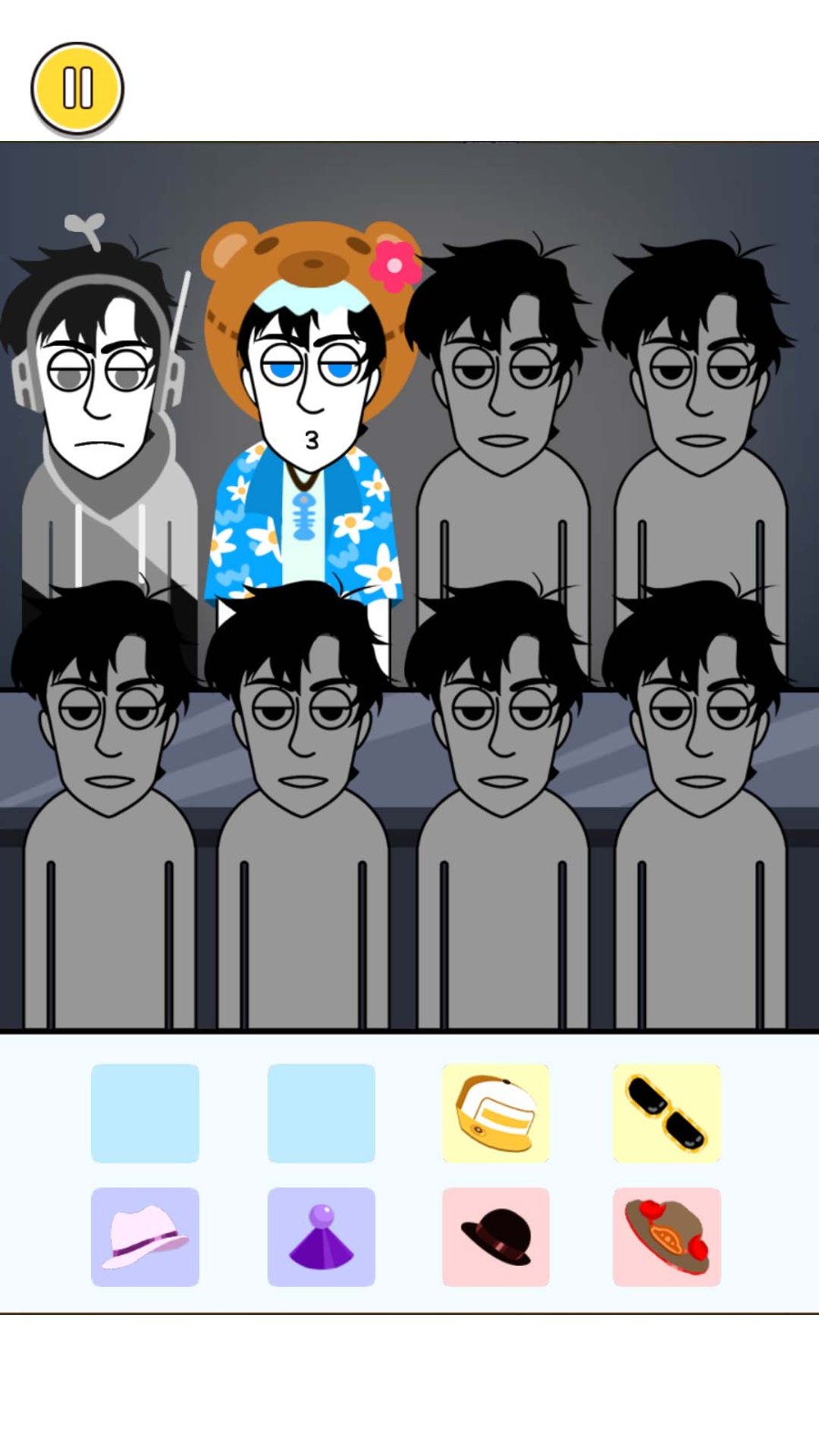819x1456 pixels.
Task: Pick the purple cone hat
Action: (x=320, y=1237)
